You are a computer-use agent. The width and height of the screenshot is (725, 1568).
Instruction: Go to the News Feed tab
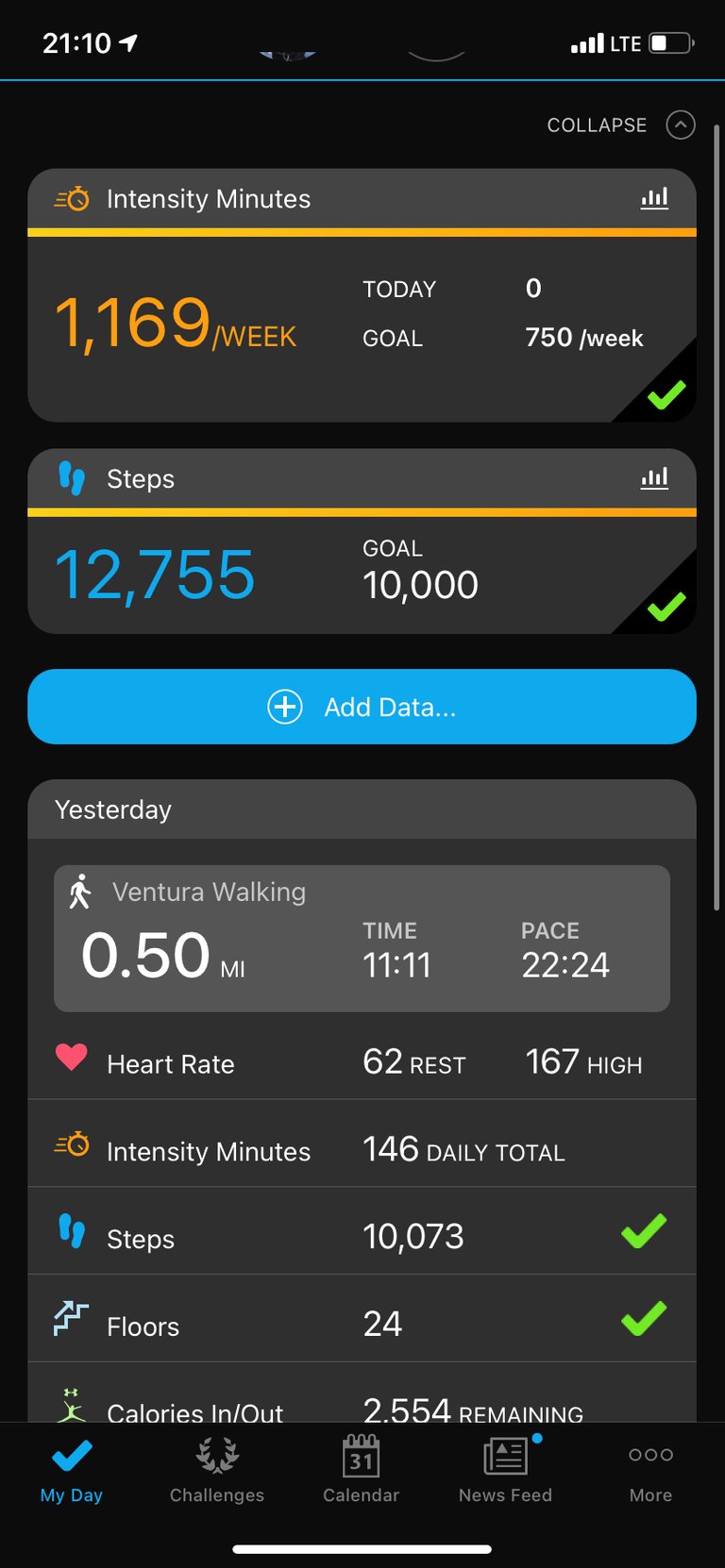tap(506, 1471)
